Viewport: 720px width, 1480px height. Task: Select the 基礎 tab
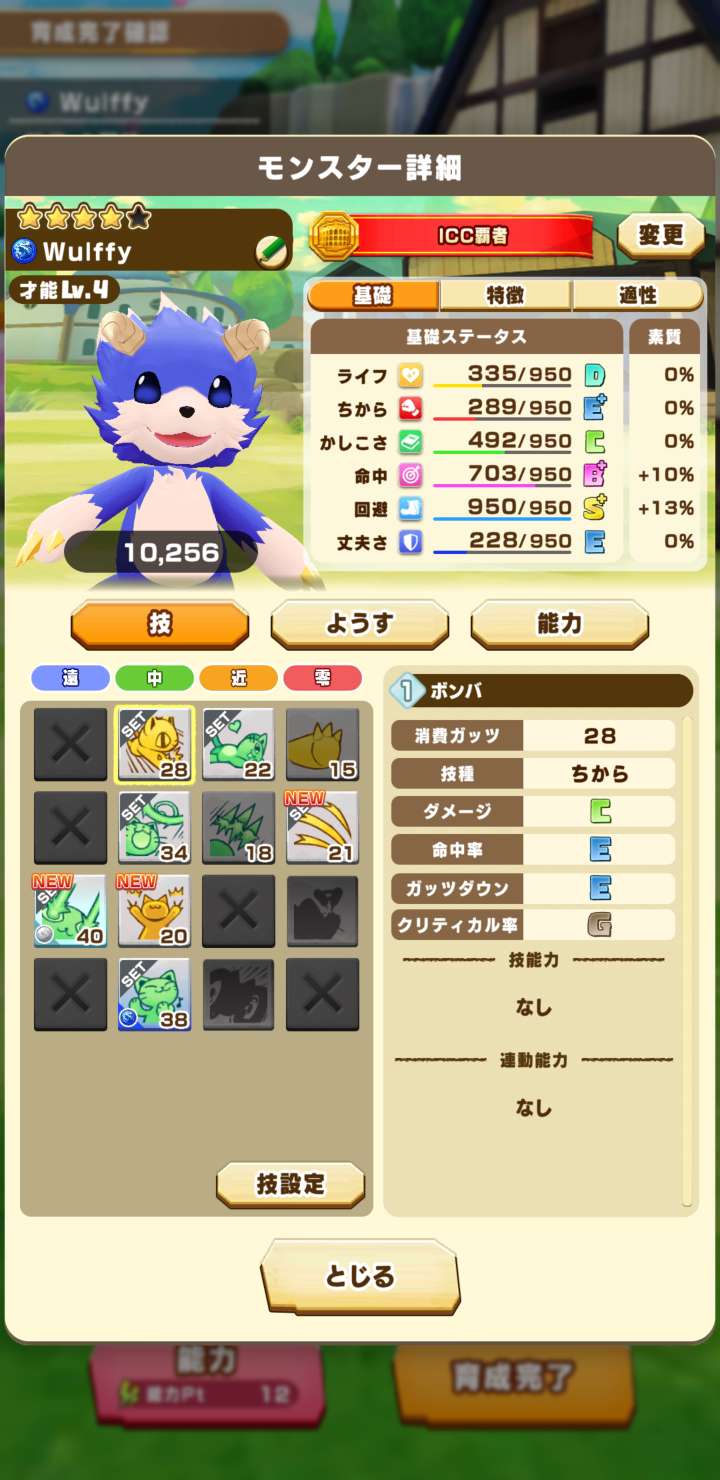coord(373,295)
